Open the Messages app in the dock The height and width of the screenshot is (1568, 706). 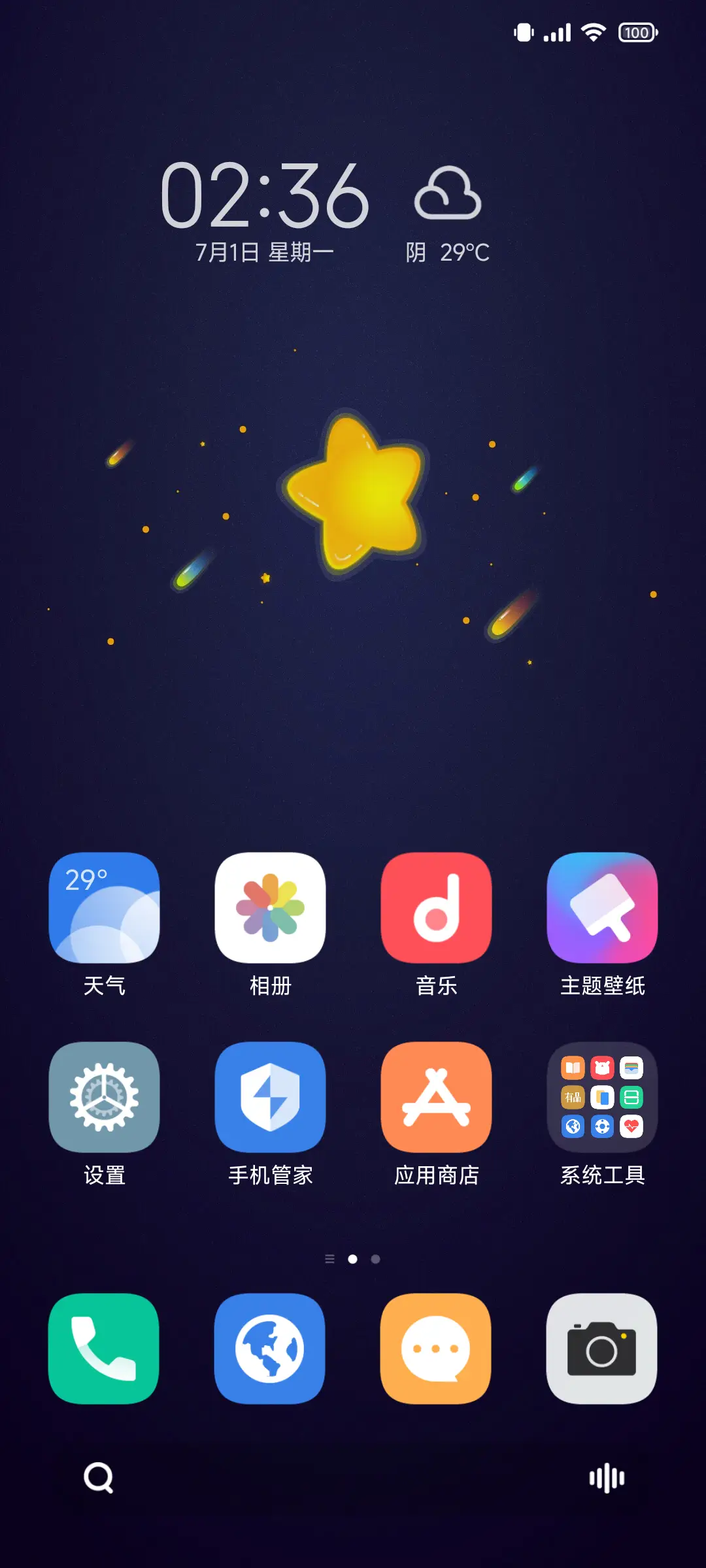(436, 1349)
